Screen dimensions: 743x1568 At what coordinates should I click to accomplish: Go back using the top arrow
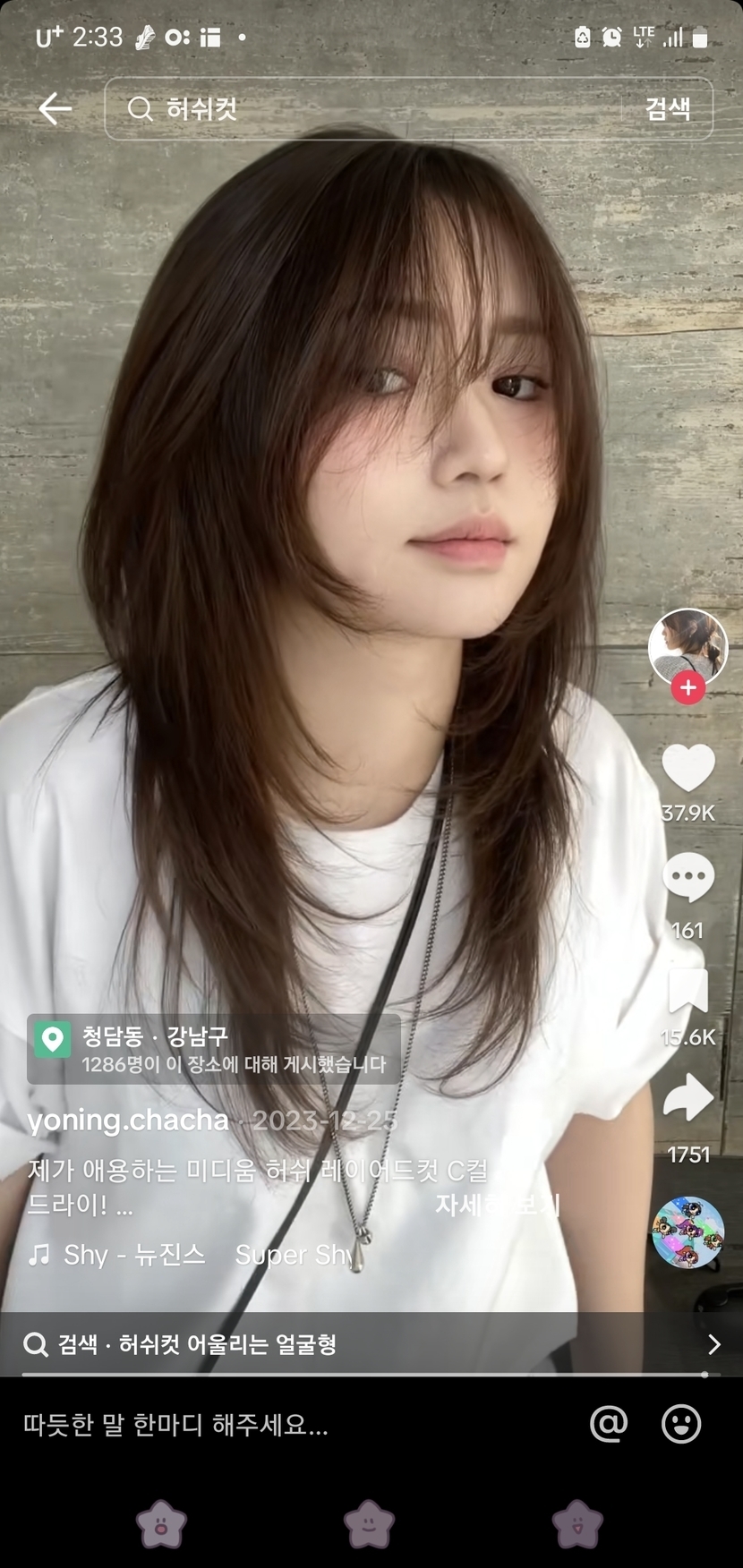55,108
